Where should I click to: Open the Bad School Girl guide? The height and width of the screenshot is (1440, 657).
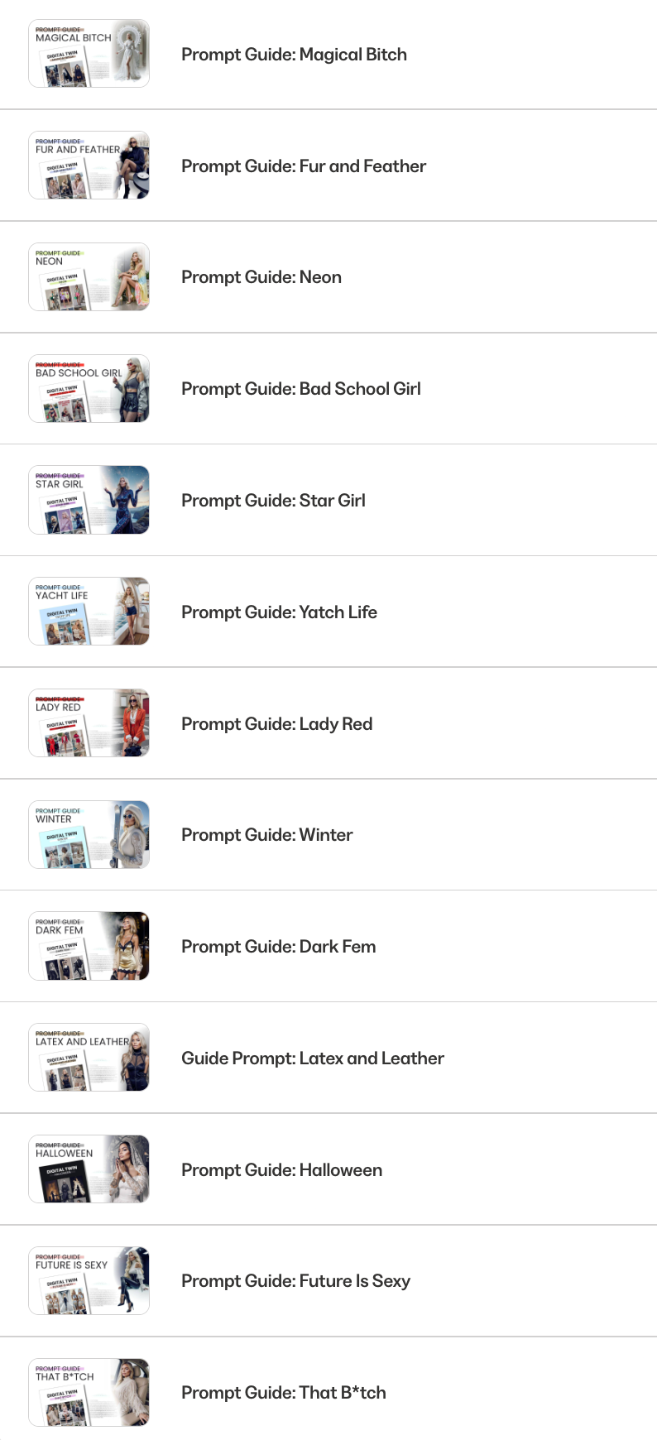point(300,389)
